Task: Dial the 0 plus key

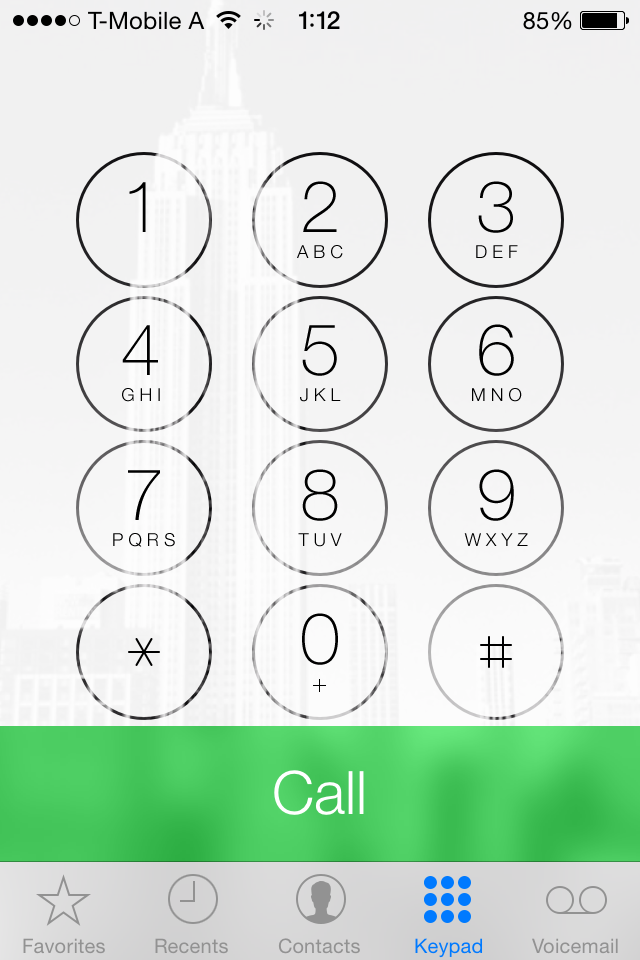Action: point(320,652)
